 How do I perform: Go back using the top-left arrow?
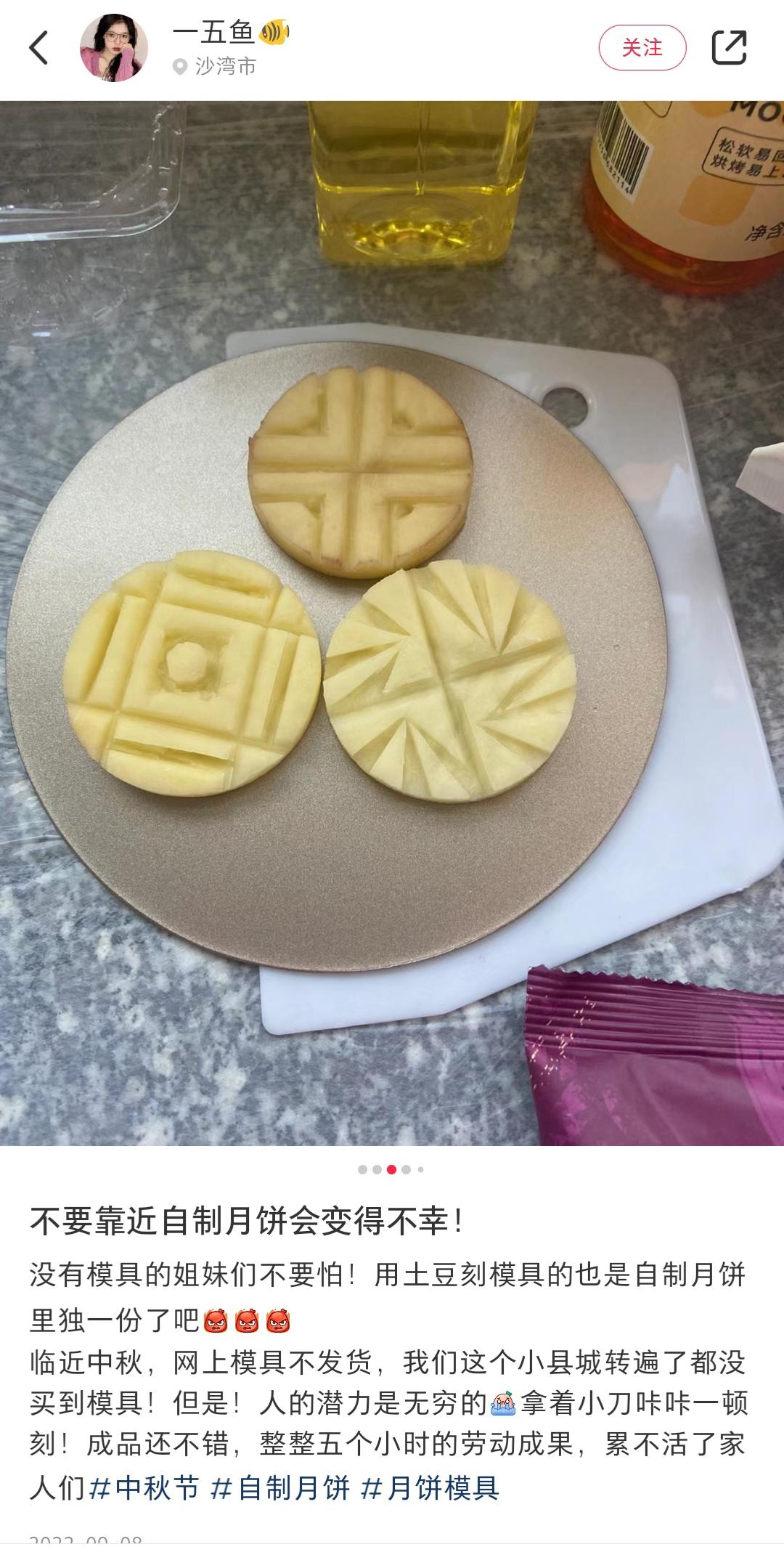(38, 48)
